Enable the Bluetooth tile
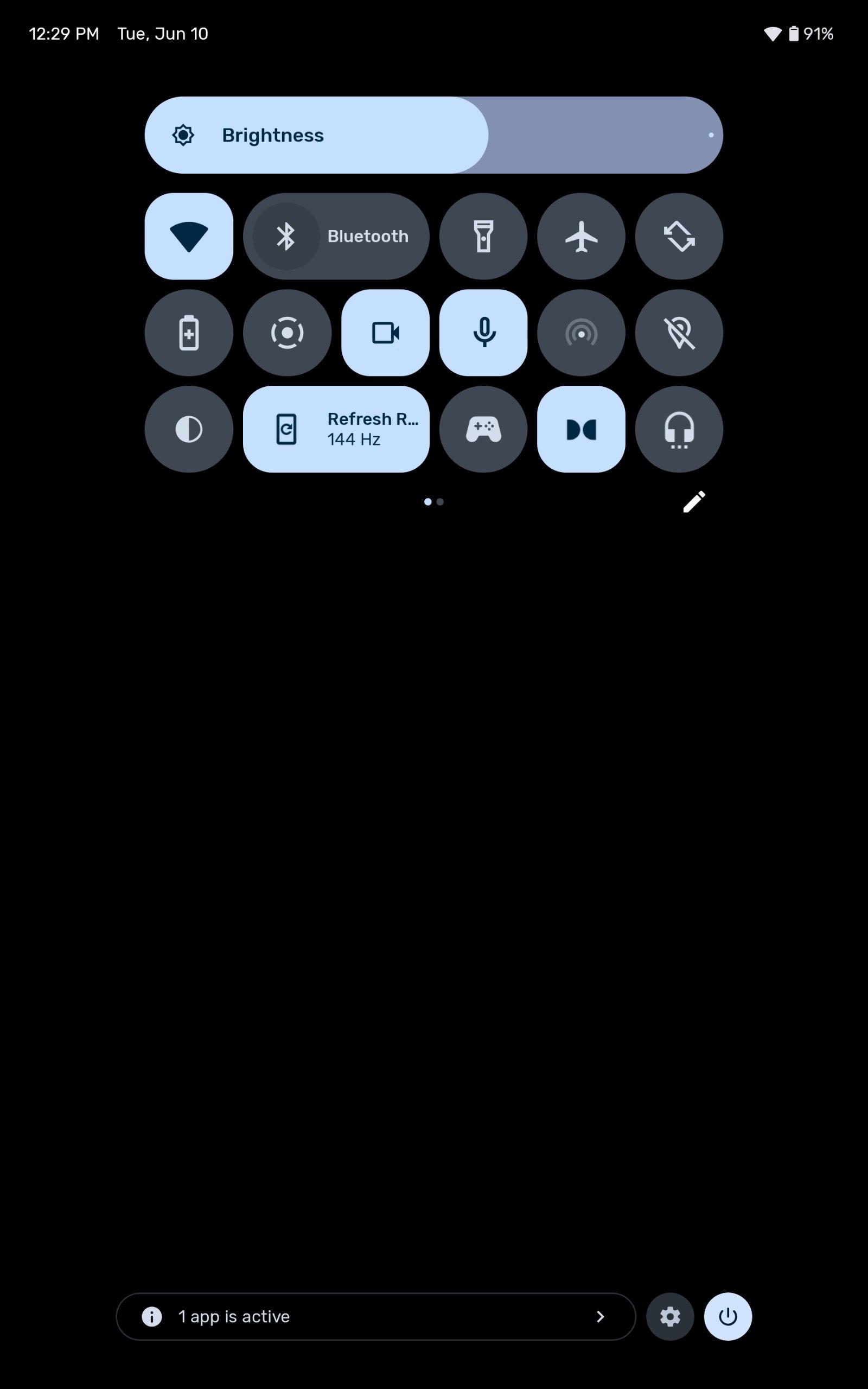Screen dimensions: 868x1389 tap(336, 236)
